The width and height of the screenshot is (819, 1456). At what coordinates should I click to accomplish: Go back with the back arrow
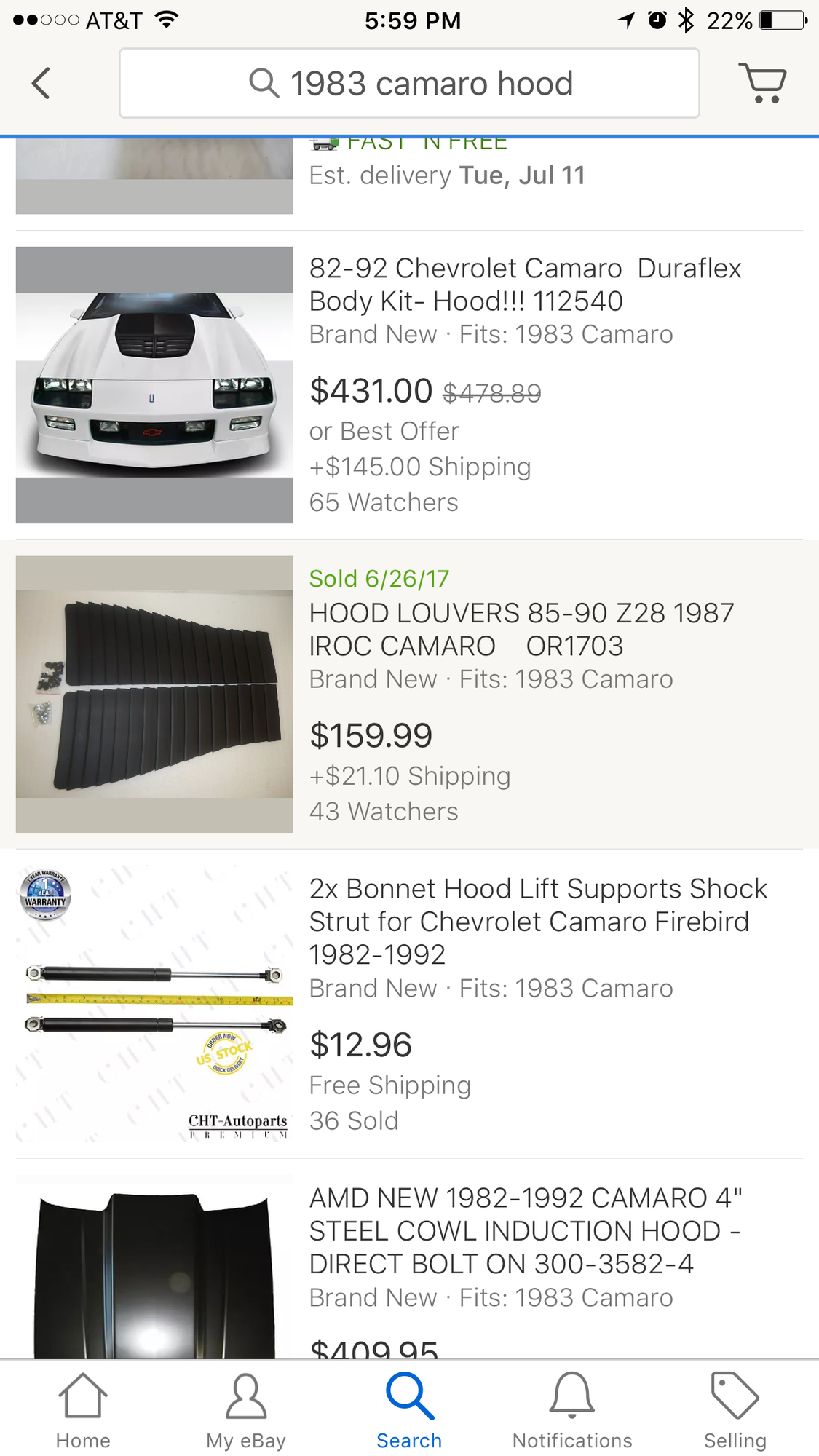click(x=41, y=83)
